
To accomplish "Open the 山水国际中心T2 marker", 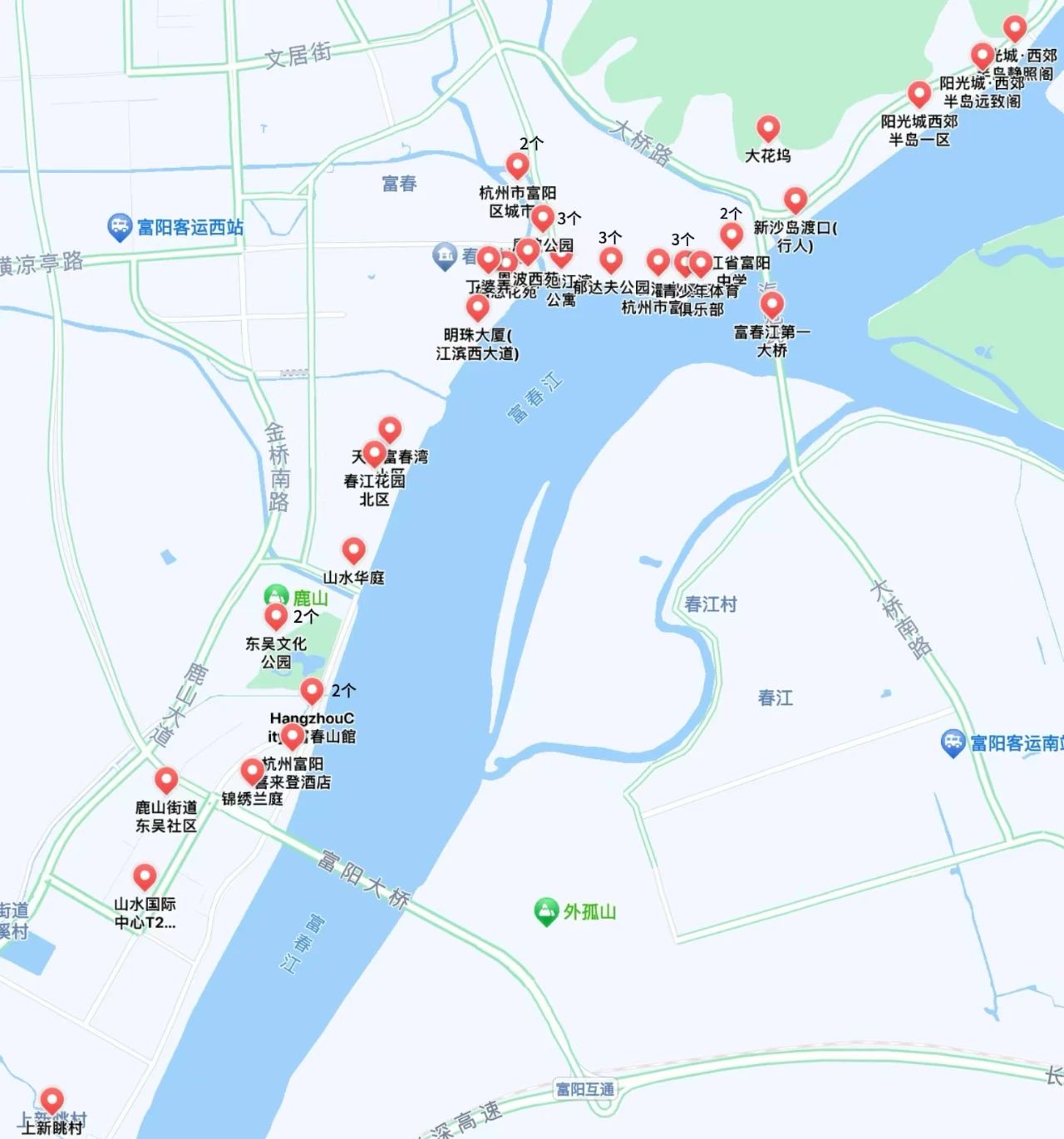I will click(x=145, y=877).
